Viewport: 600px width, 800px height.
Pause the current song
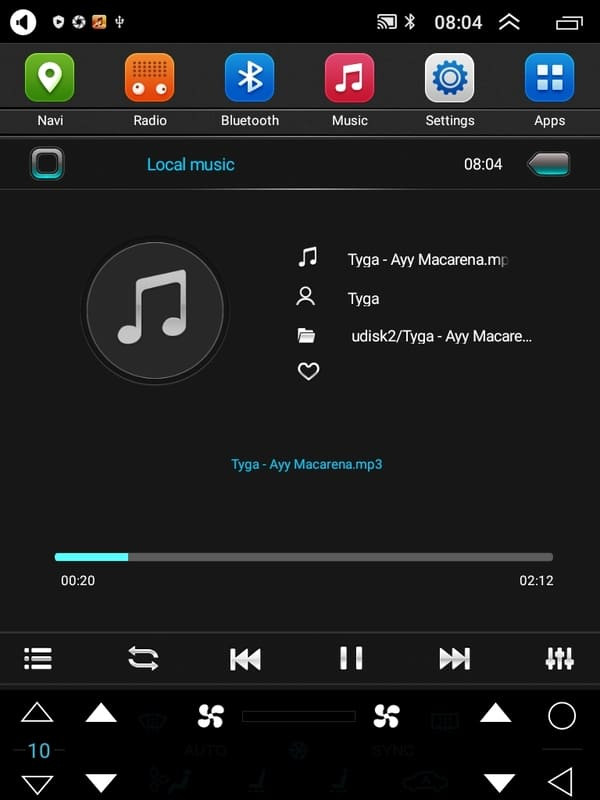click(x=350, y=658)
